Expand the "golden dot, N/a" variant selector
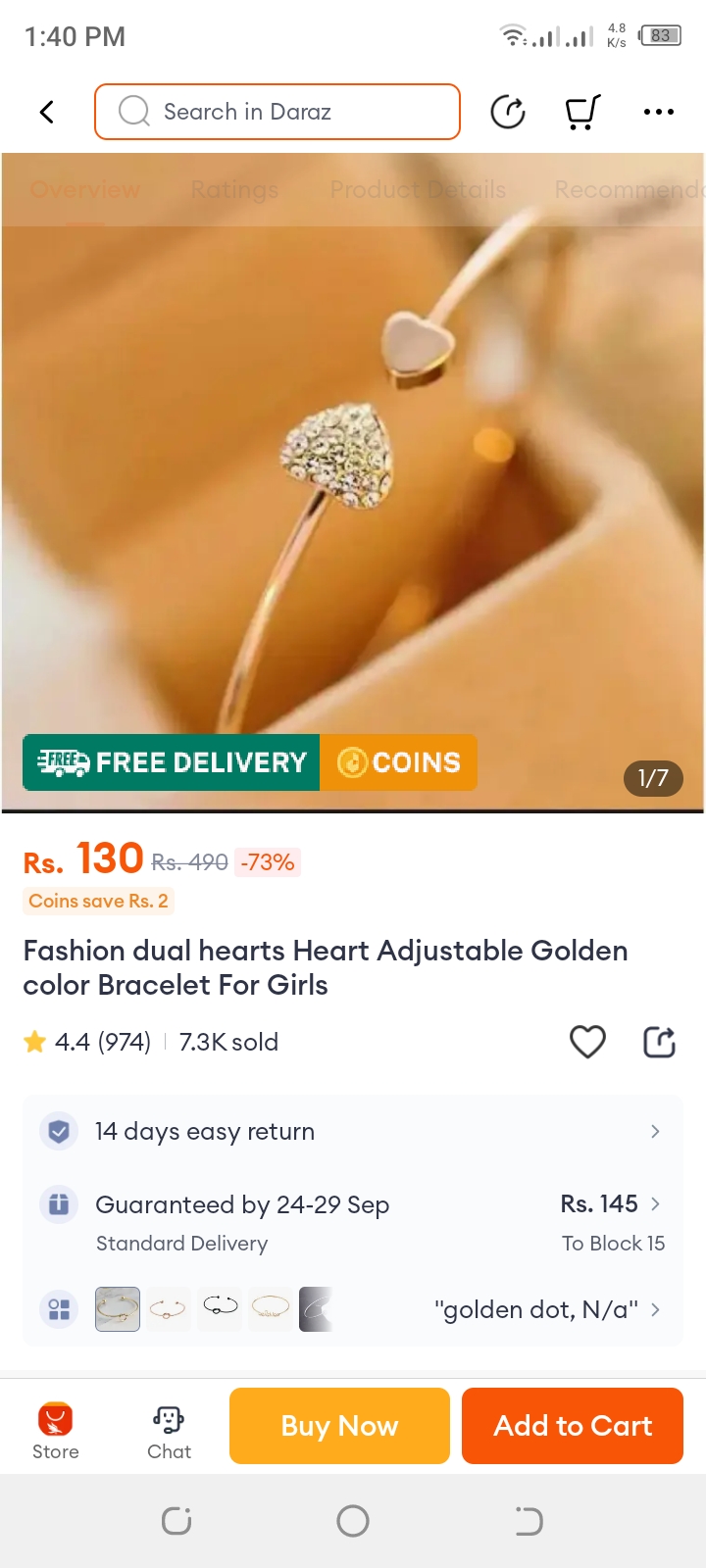 547,1310
